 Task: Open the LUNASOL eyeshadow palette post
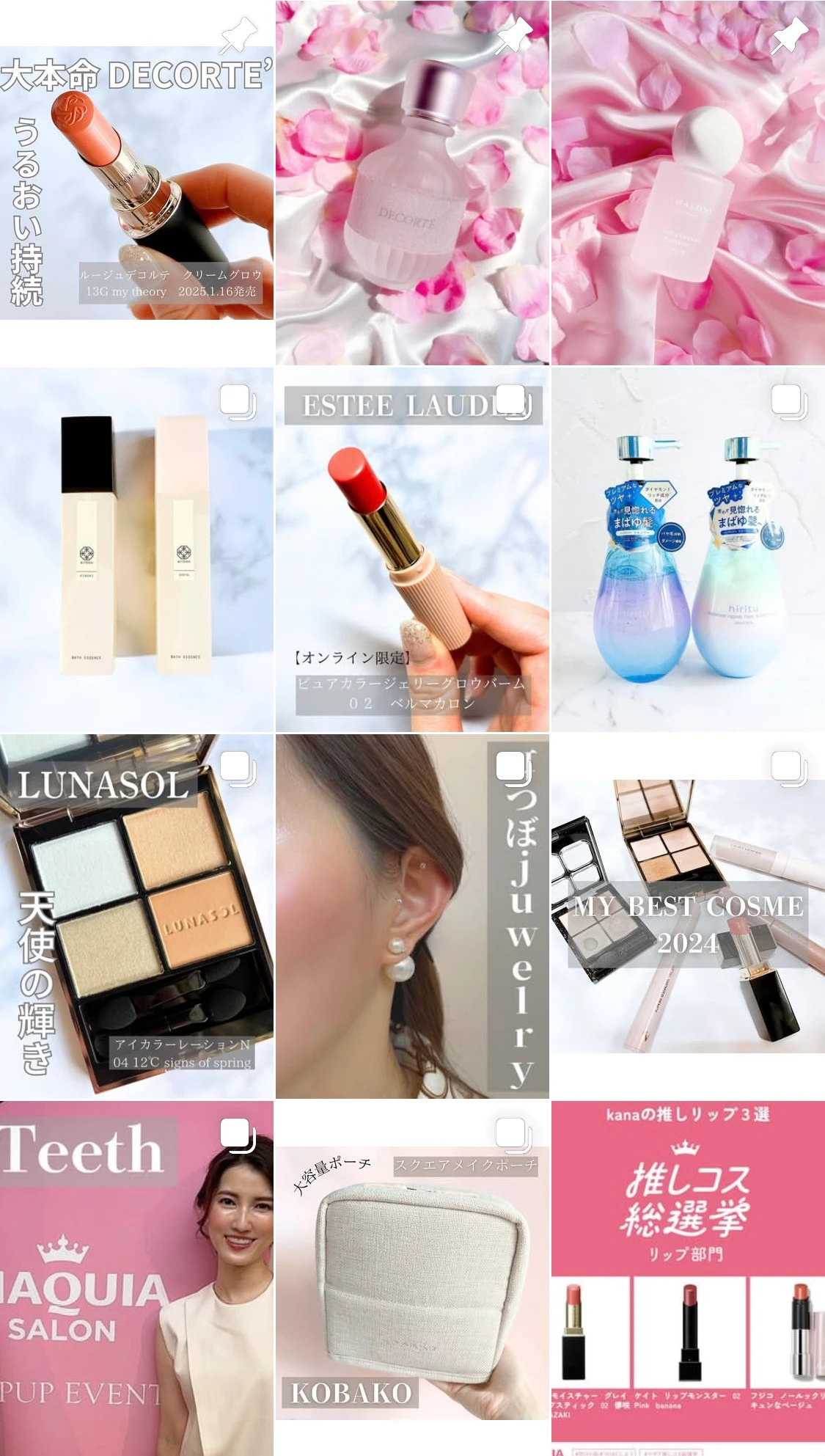[136, 917]
